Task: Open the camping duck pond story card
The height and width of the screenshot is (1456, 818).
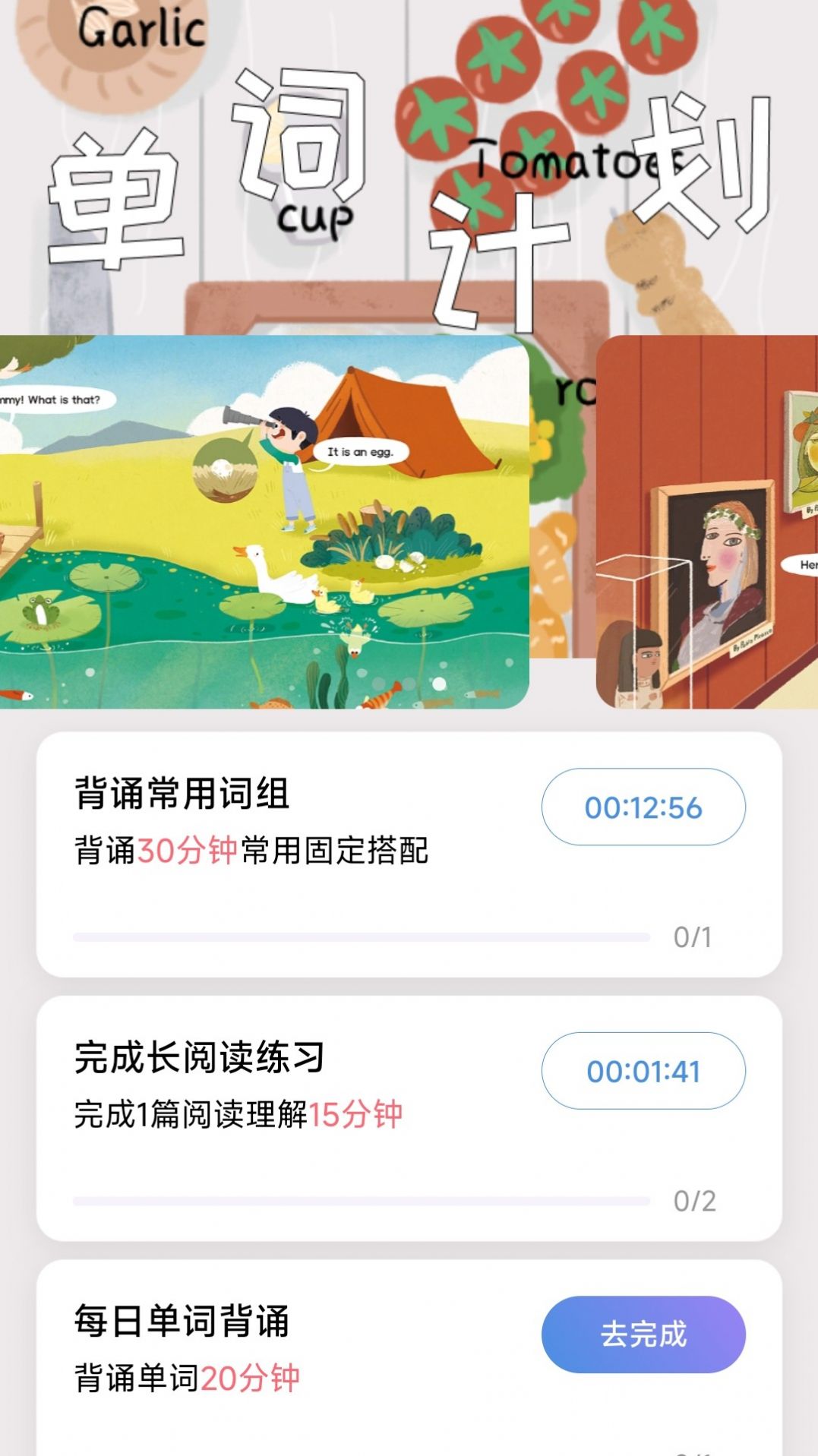Action: [x=264, y=522]
